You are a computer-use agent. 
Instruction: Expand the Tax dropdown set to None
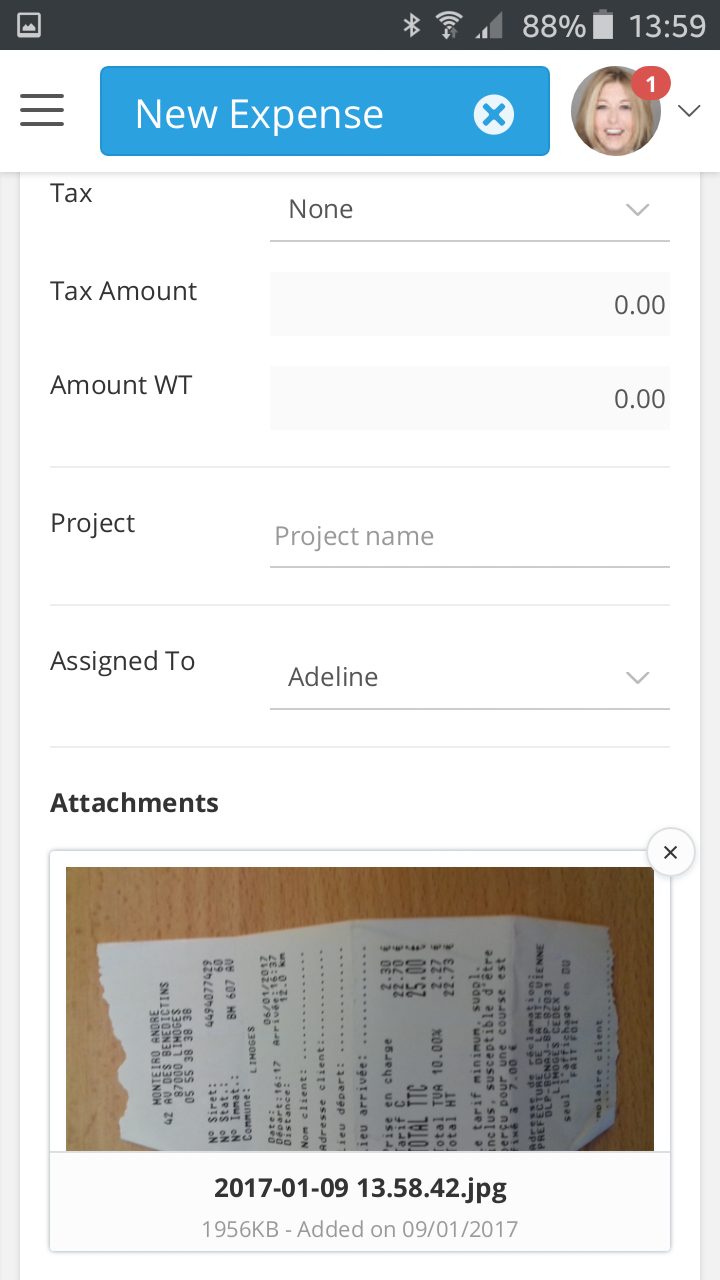[470, 209]
